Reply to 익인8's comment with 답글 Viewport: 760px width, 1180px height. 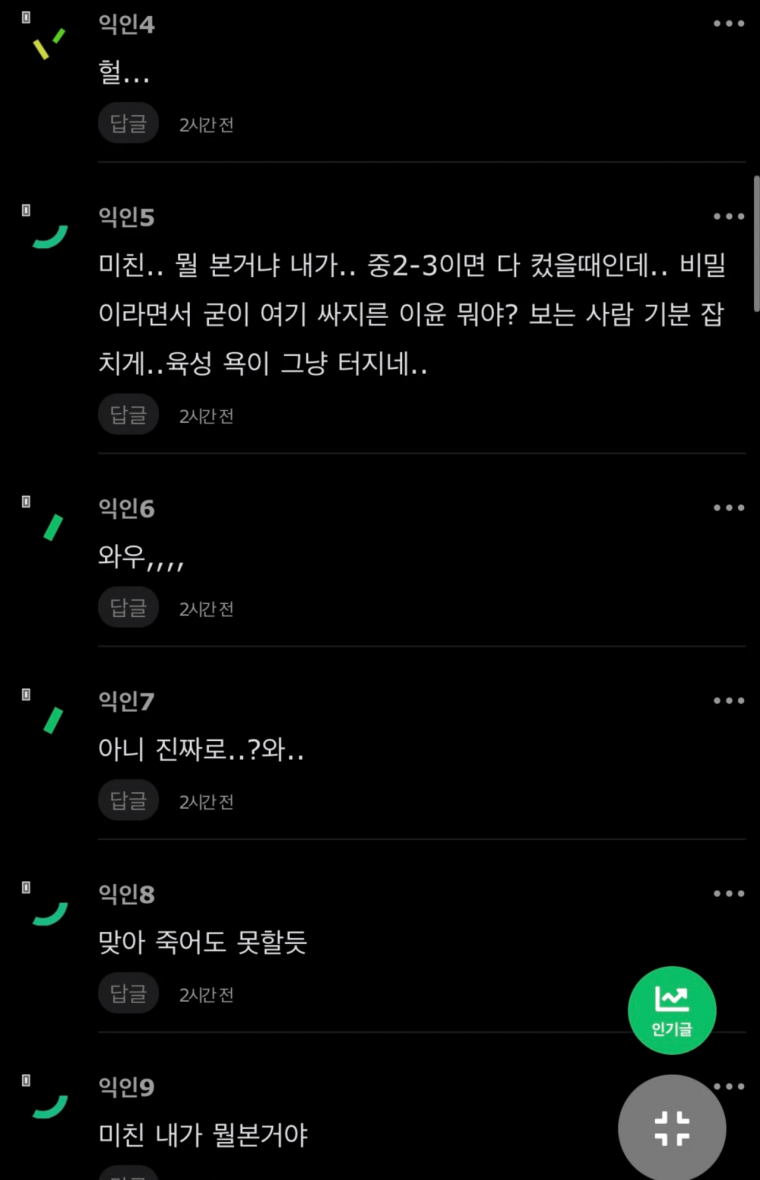(x=128, y=994)
